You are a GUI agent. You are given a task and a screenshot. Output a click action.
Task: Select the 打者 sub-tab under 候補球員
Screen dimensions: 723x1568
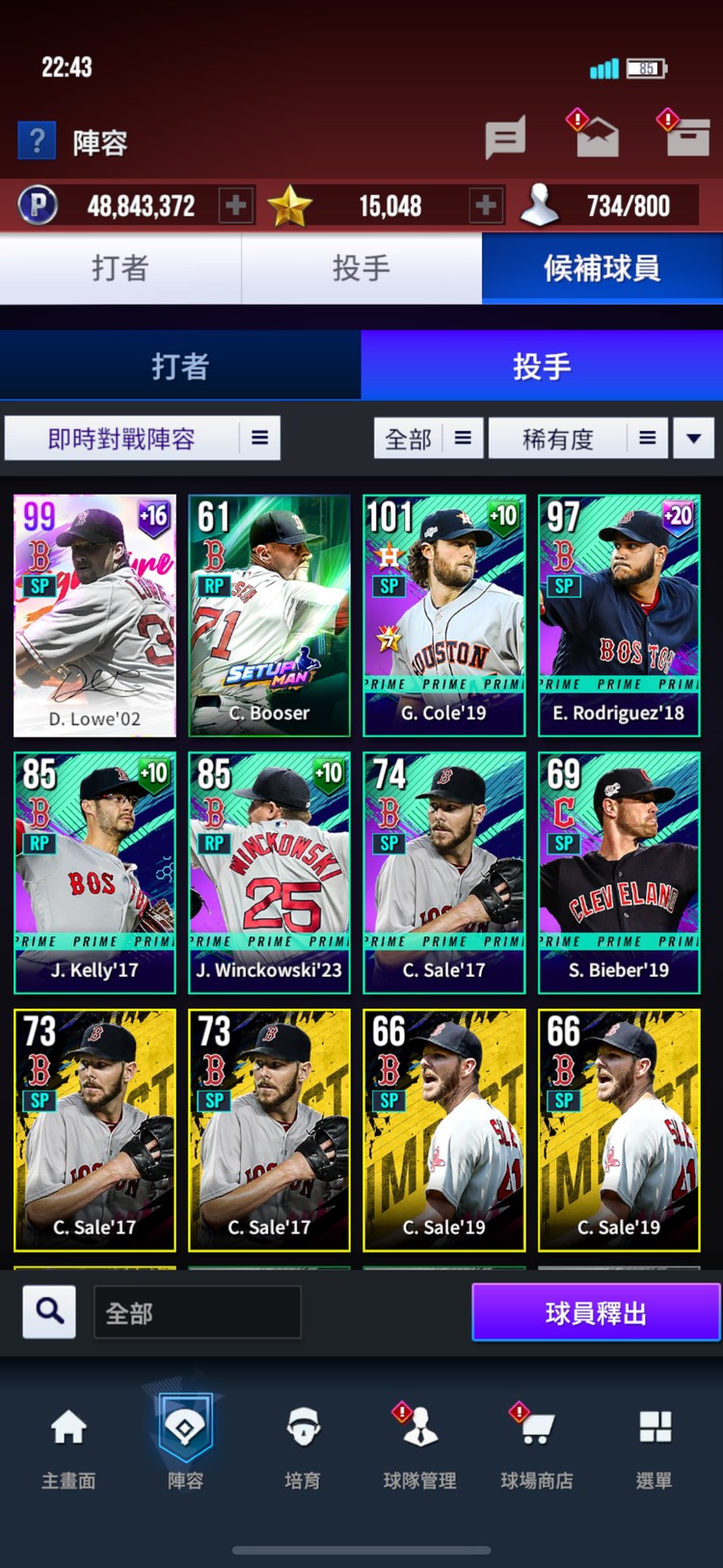(180, 365)
